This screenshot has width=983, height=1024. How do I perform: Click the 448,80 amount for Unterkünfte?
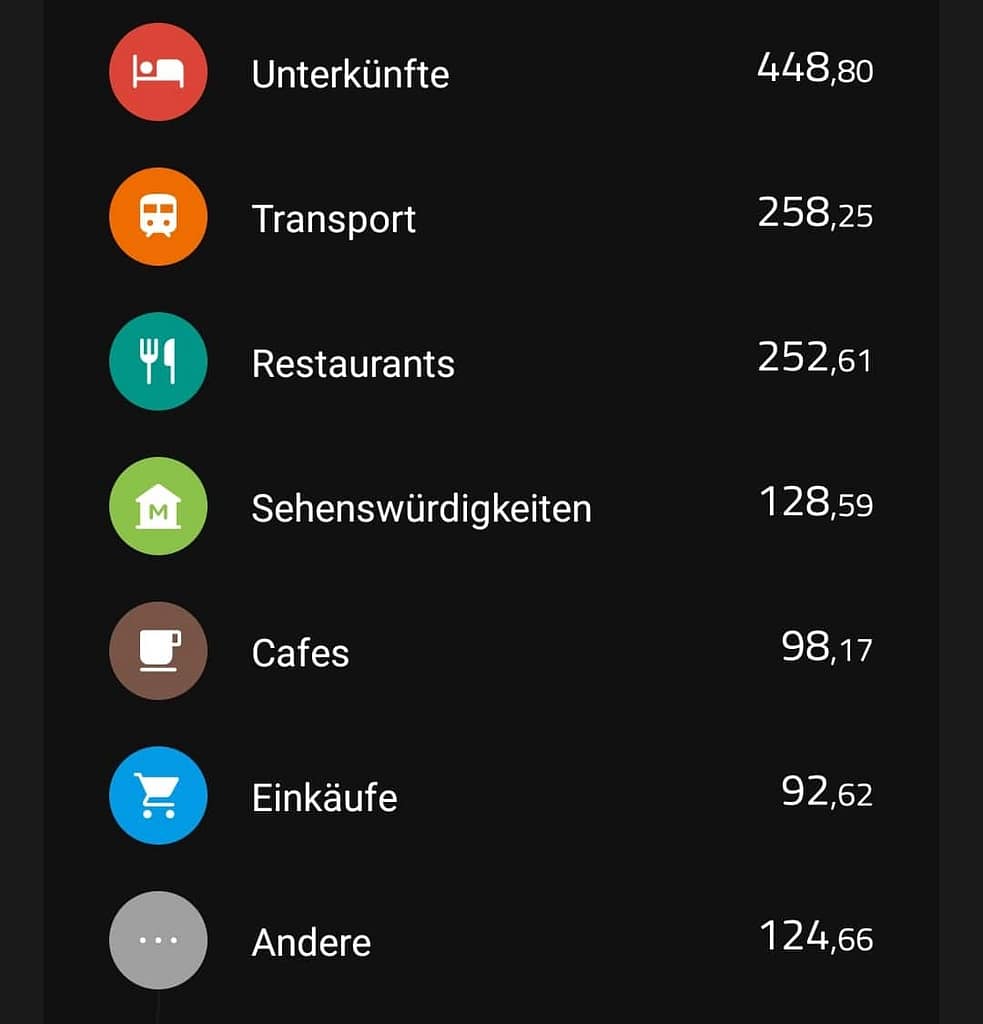816,70
